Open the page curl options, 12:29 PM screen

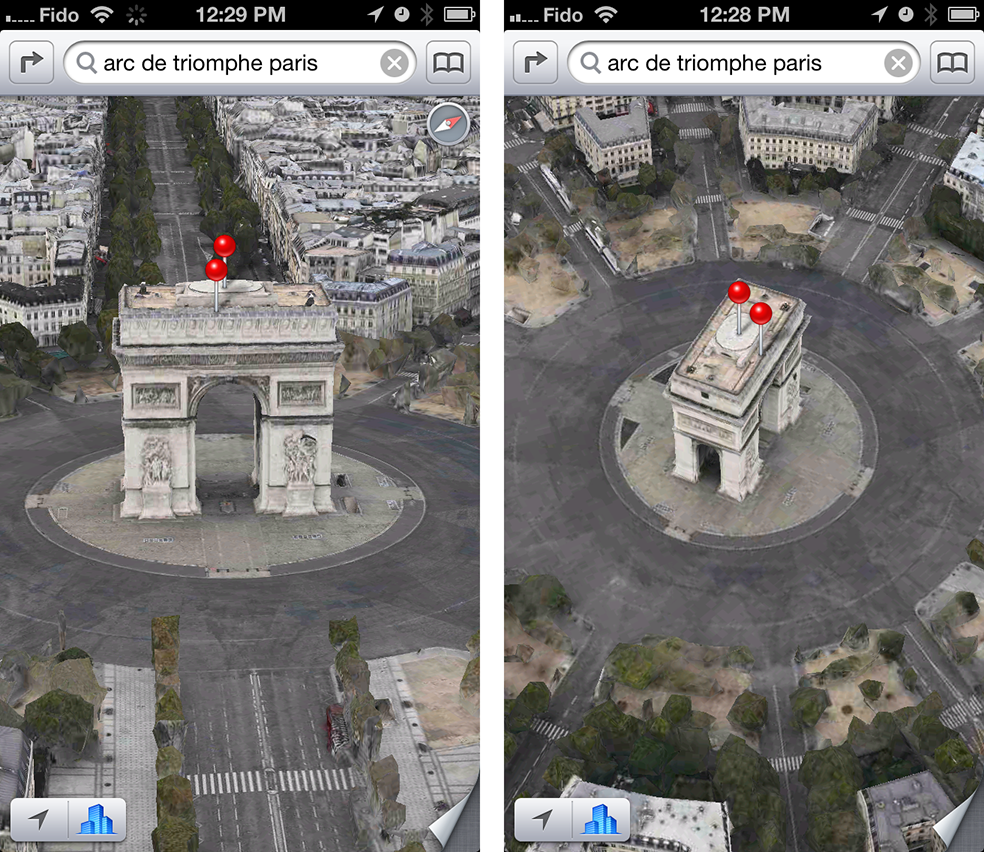tap(457, 824)
